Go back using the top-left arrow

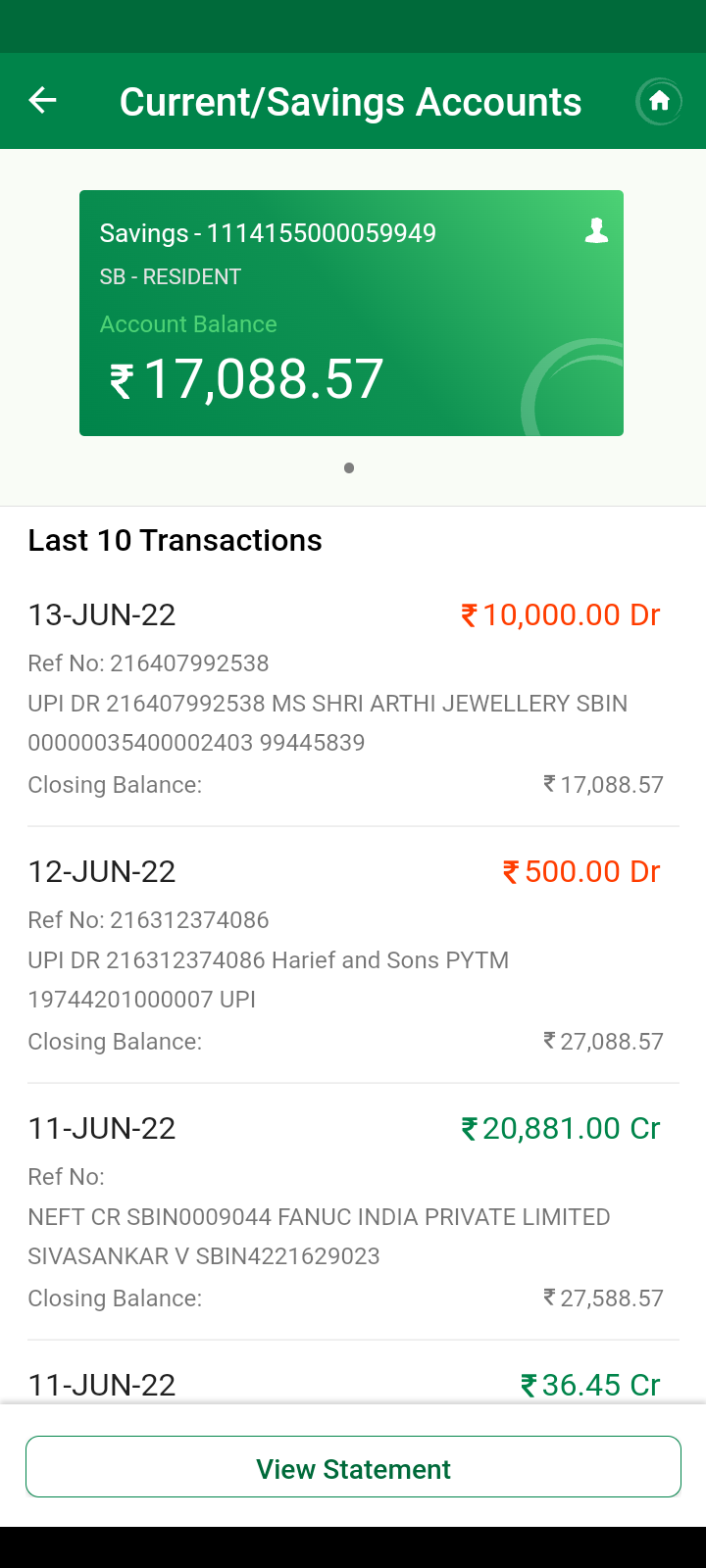click(x=42, y=100)
